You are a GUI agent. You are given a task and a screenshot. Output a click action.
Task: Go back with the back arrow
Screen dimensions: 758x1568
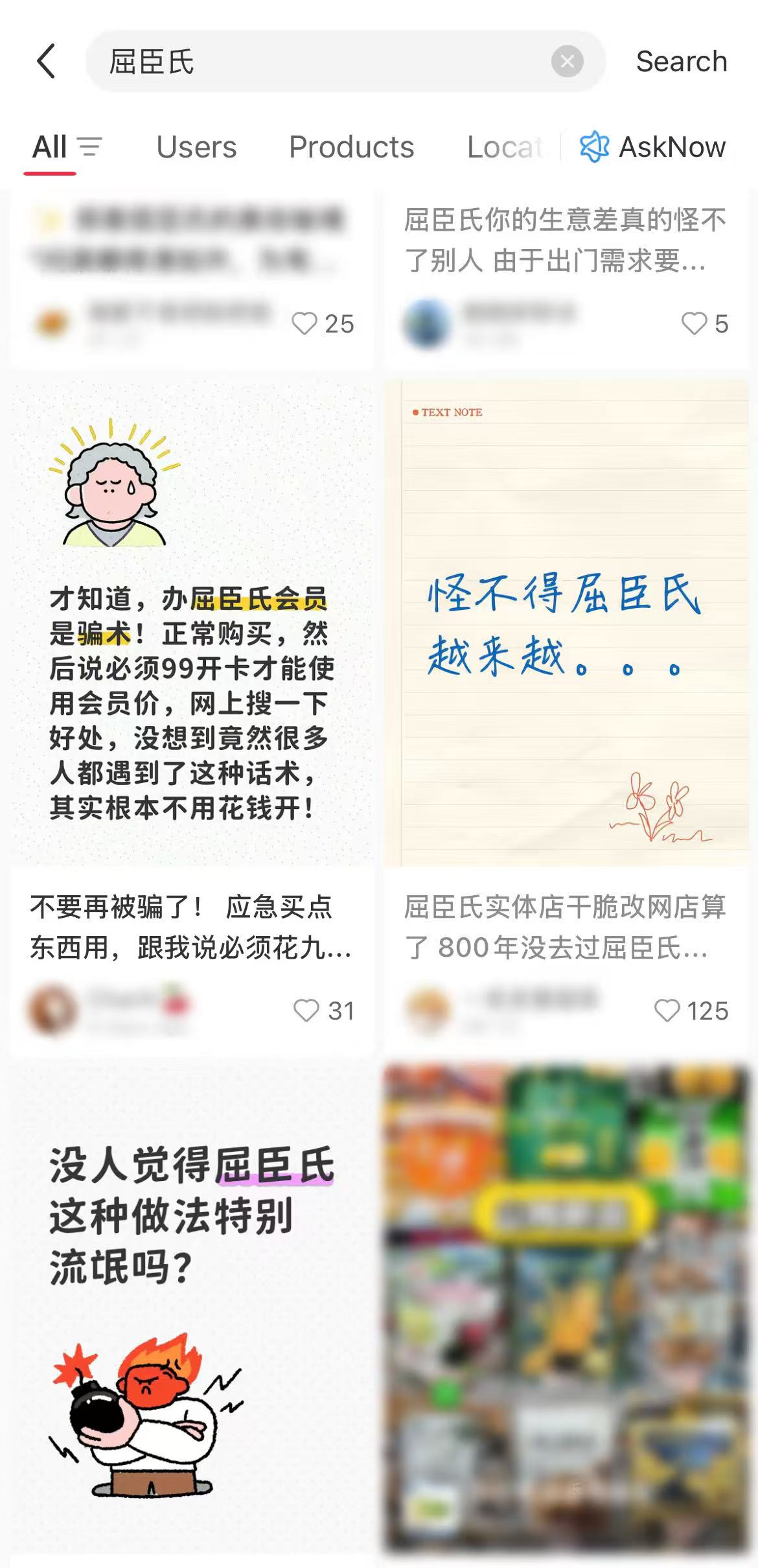click(47, 62)
